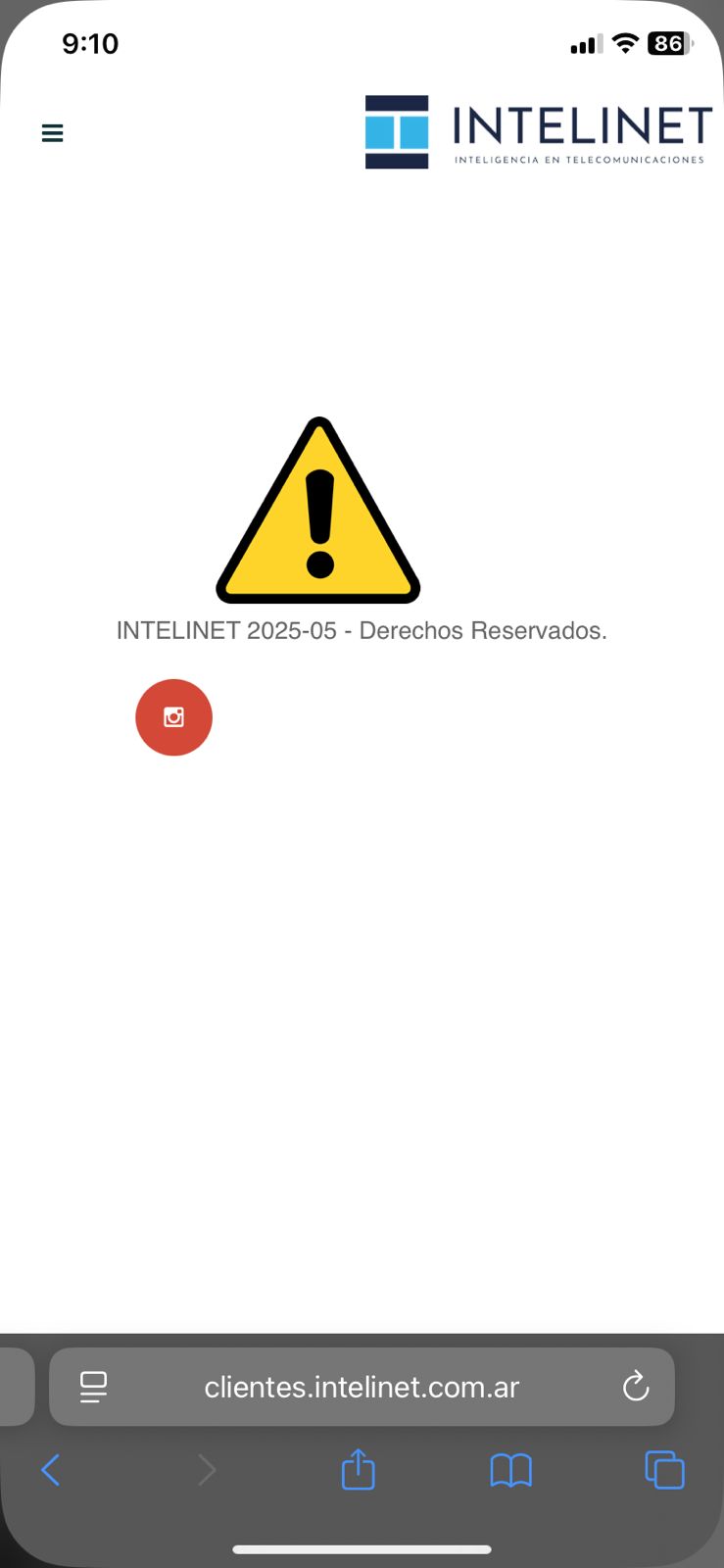Screen dimensions: 724x1568
Task: Reload the current page
Action: 636,1386
